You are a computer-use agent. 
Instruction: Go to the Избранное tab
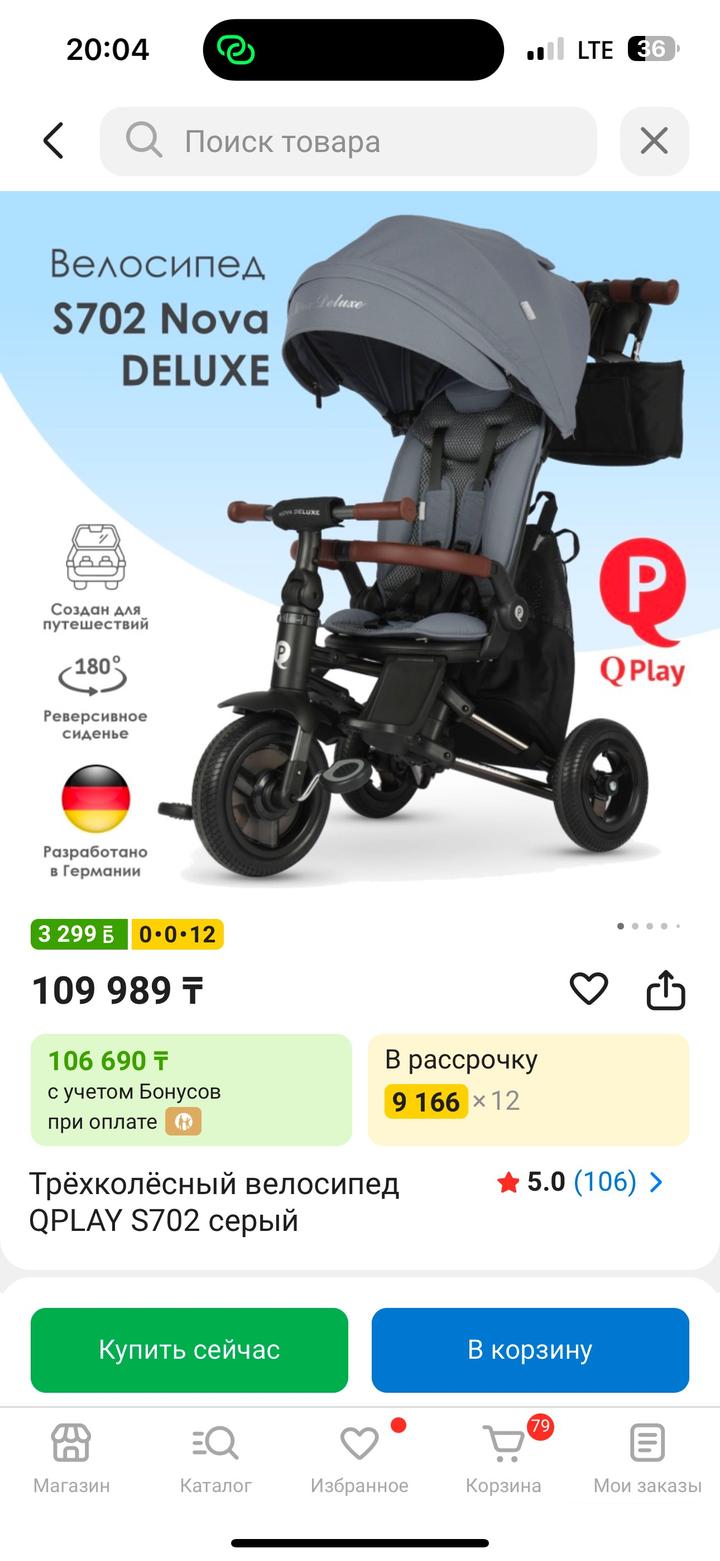click(x=359, y=1458)
